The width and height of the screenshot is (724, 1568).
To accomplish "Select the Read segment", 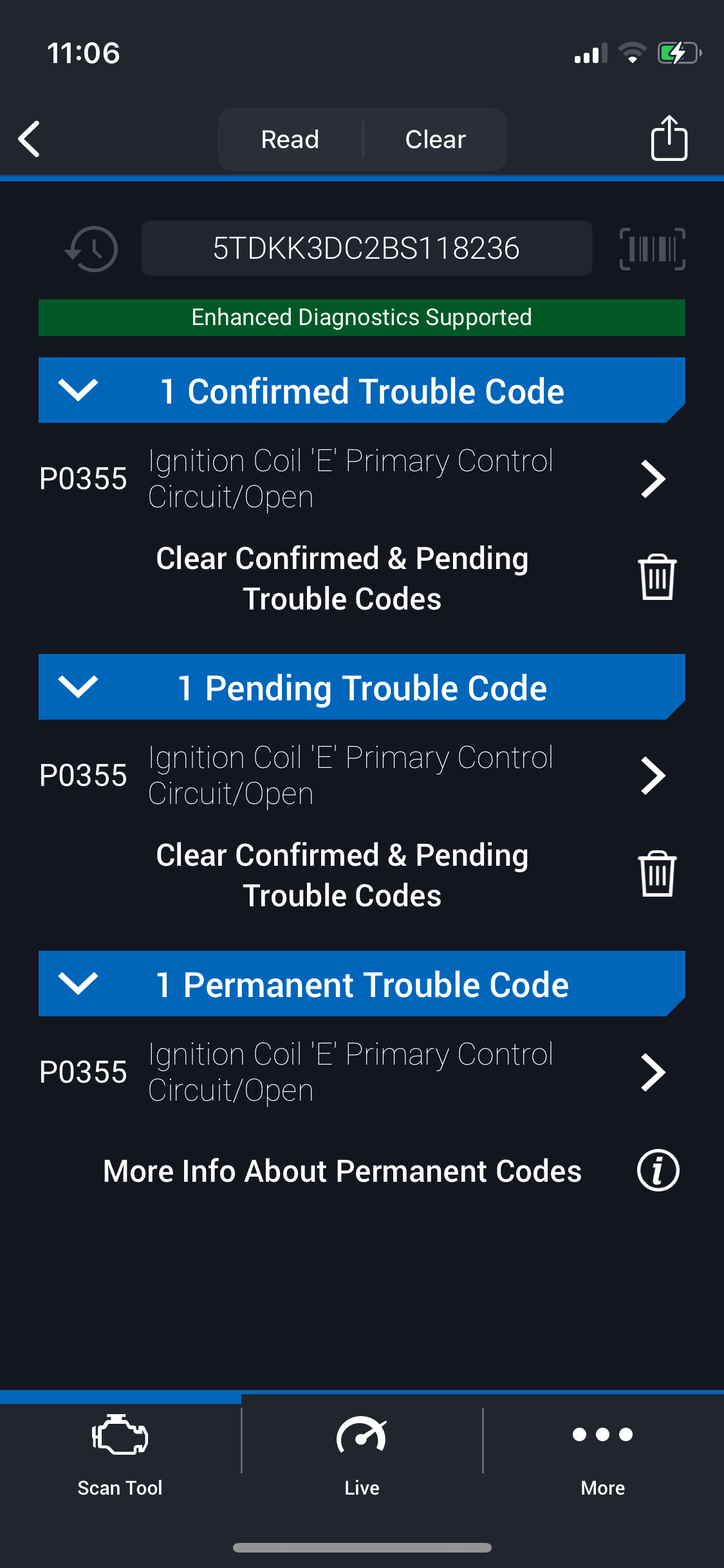I will pos(290,139).
